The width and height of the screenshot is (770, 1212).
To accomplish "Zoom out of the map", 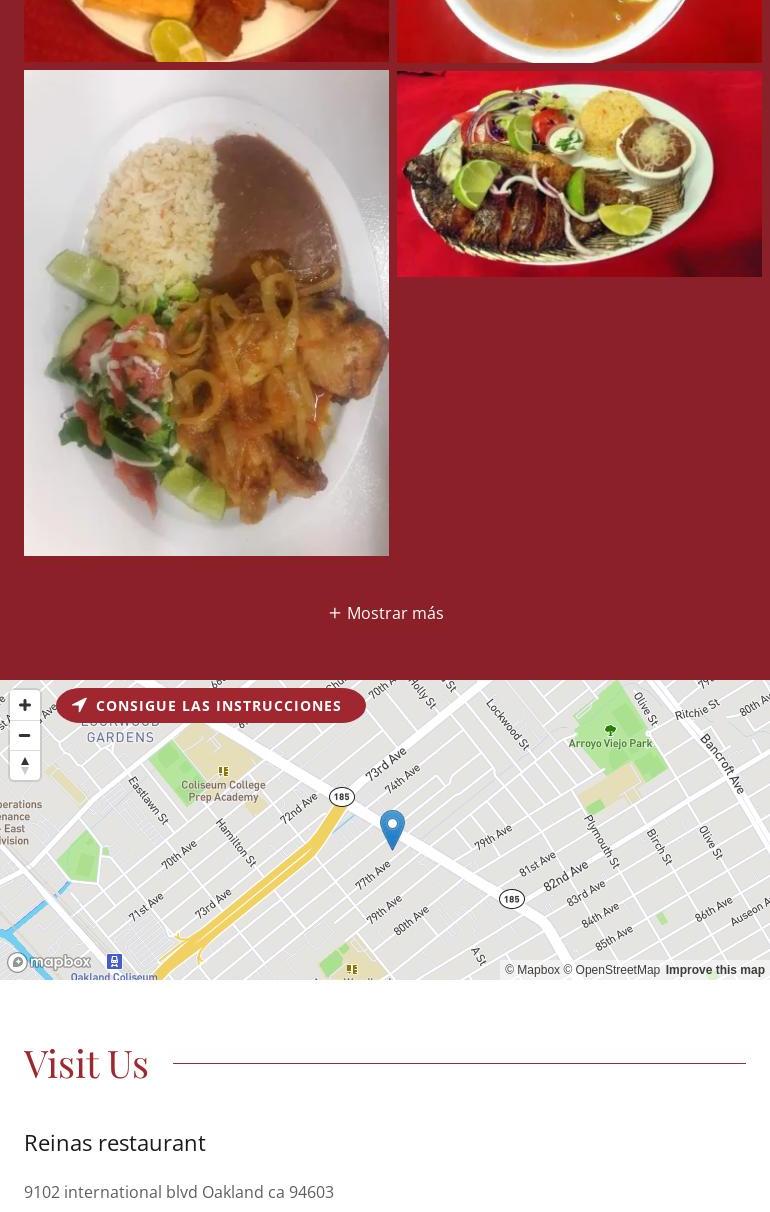I will (25, 735).
